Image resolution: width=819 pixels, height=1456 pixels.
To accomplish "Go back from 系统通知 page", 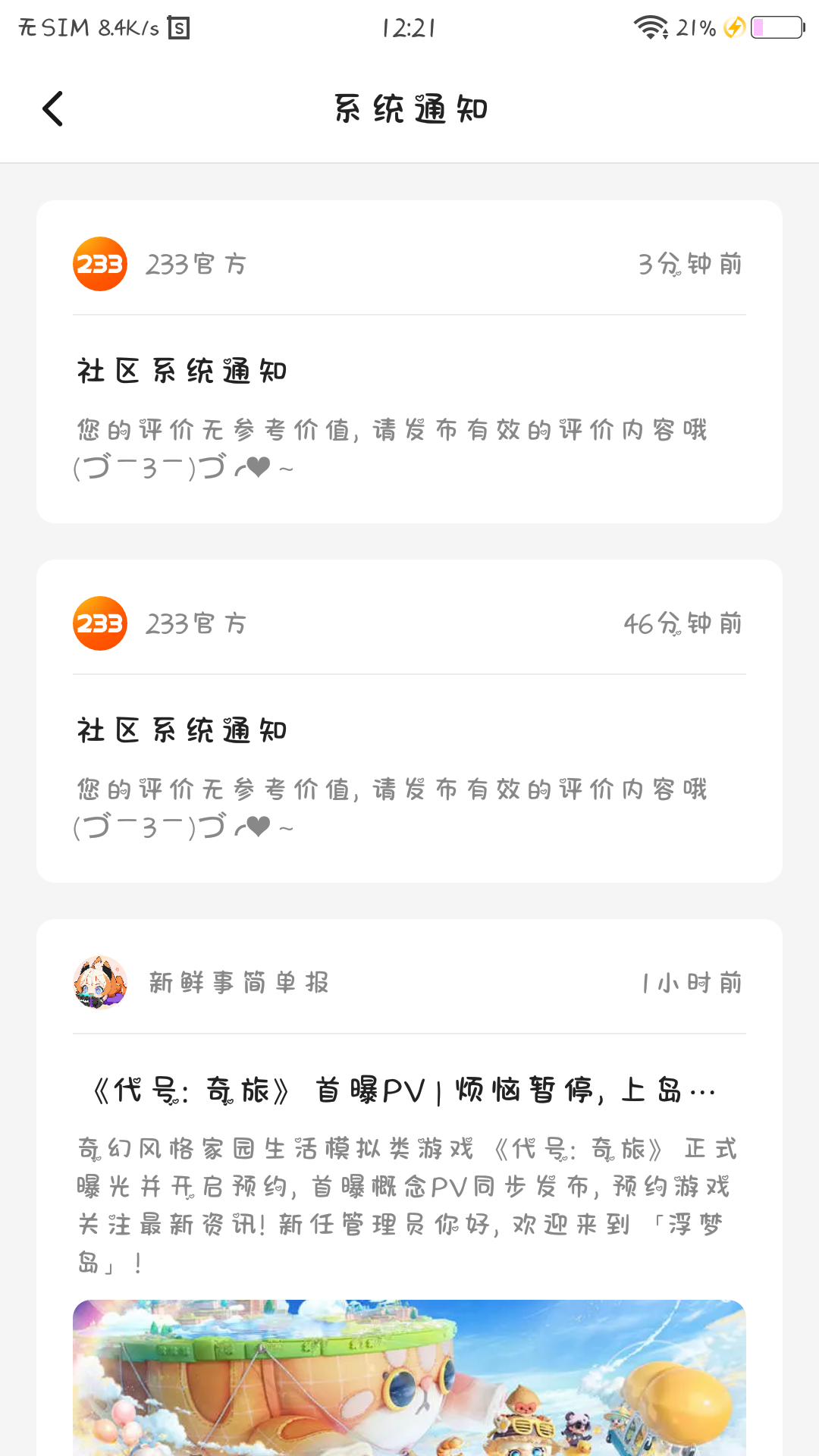I will [x=52, y=108].
